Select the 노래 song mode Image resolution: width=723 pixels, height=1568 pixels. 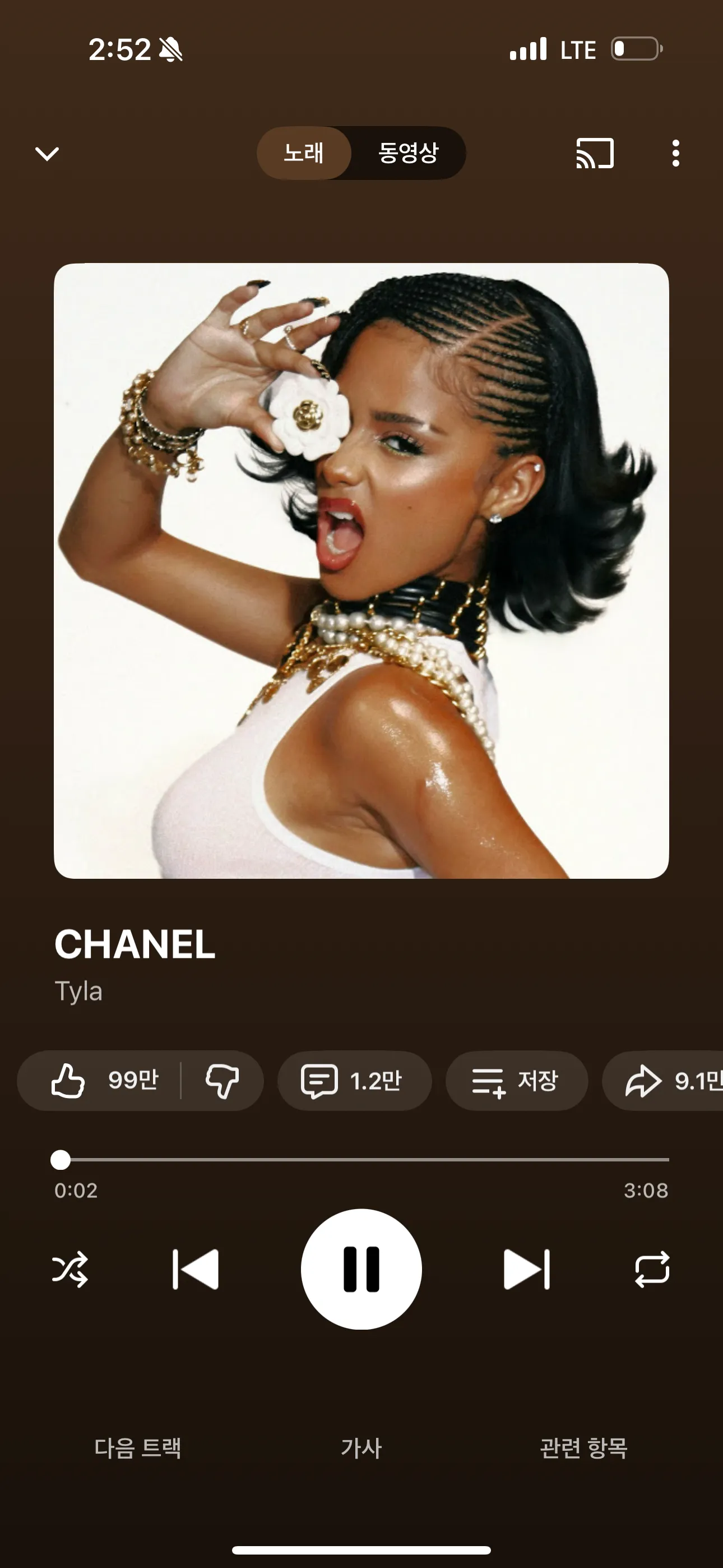coord(304,153)
